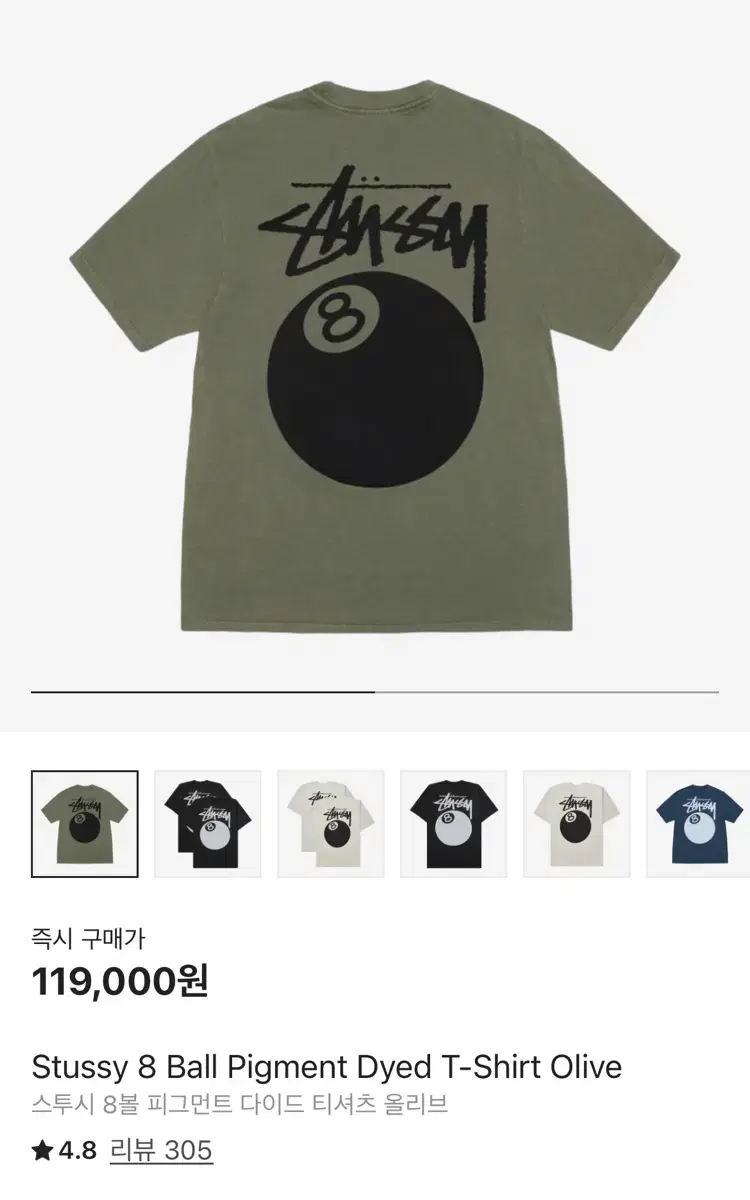Select the cream double-shirt thumbnail

pyautogui.click(x=330, y=822)
